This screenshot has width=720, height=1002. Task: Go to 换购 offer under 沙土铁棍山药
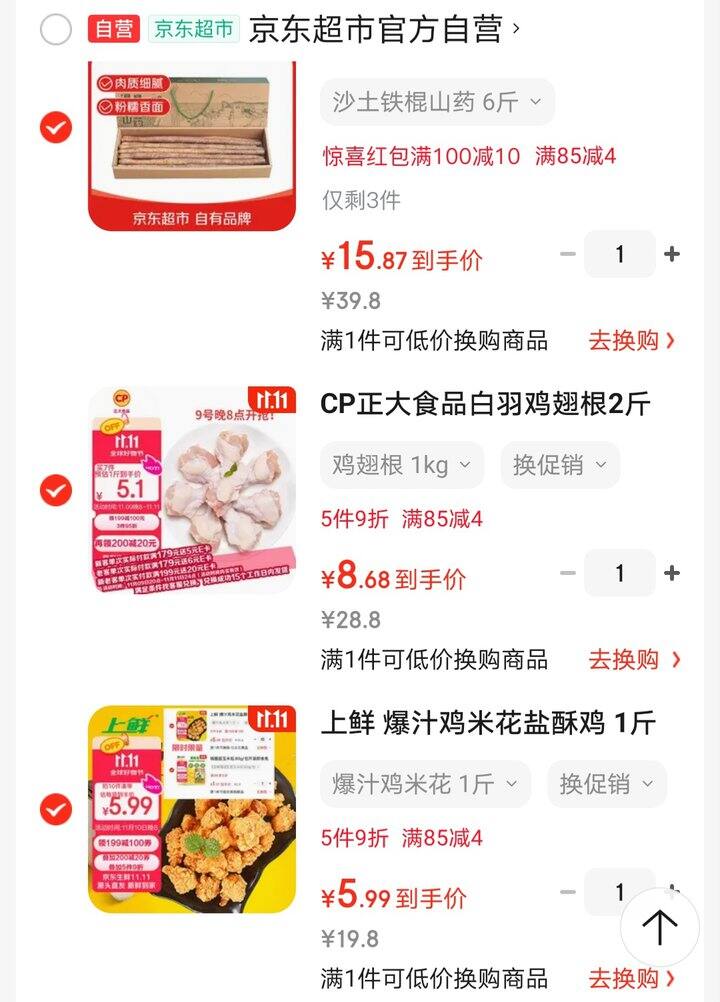(x=631, y=340)
